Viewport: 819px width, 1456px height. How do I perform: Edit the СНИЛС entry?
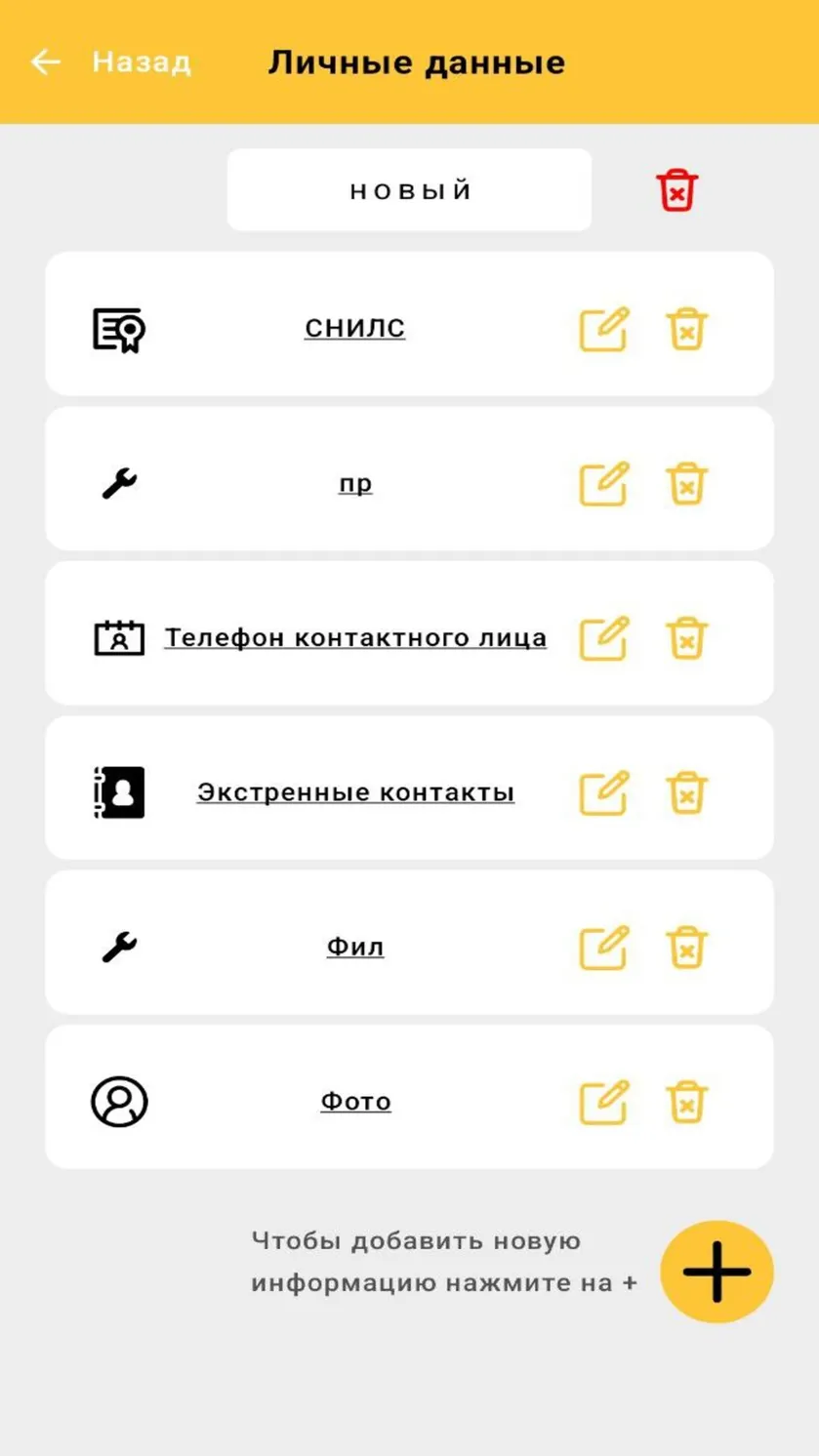click(x=604, y=329)
